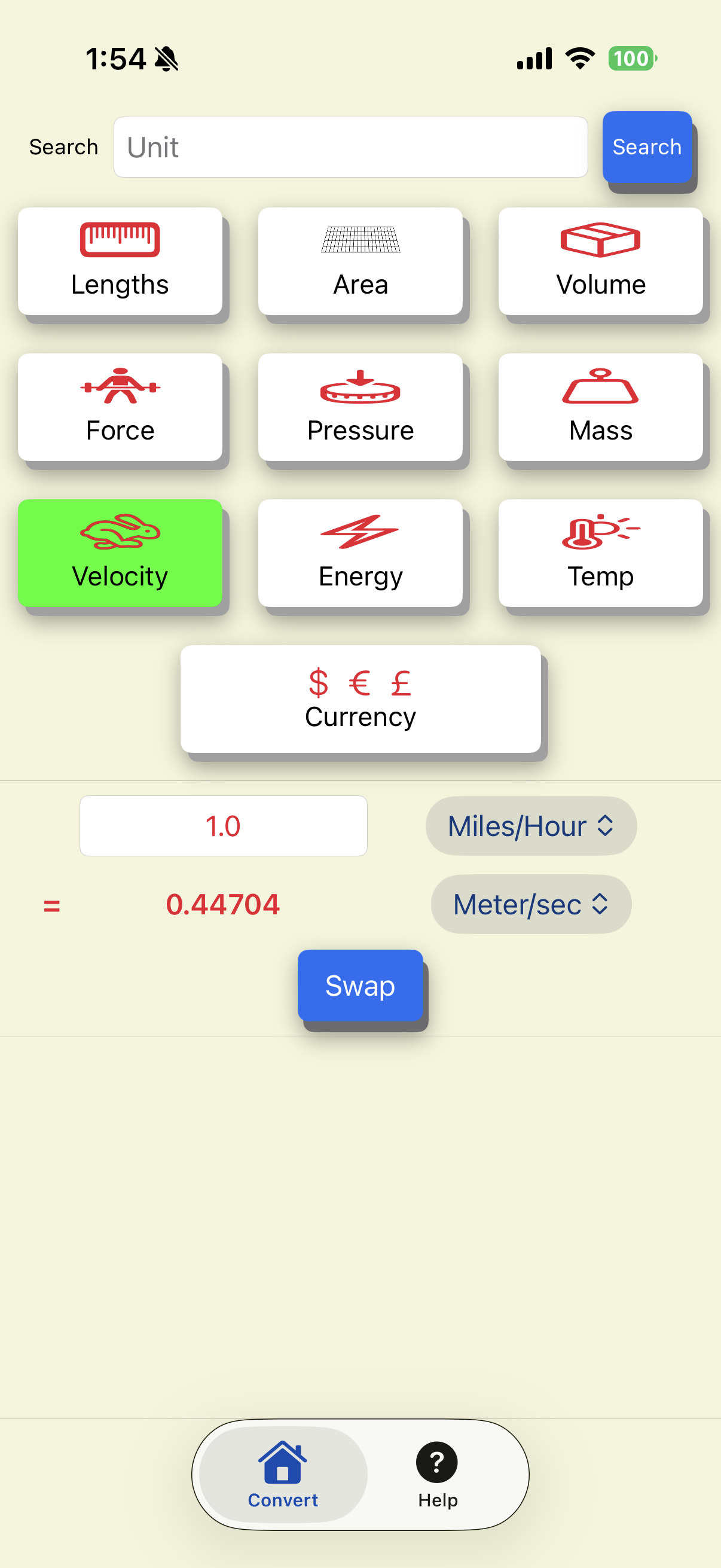Expand the Miles/Hour unit picker
The width and height of the screenshot is (721, 1568).
coord(530,826)
